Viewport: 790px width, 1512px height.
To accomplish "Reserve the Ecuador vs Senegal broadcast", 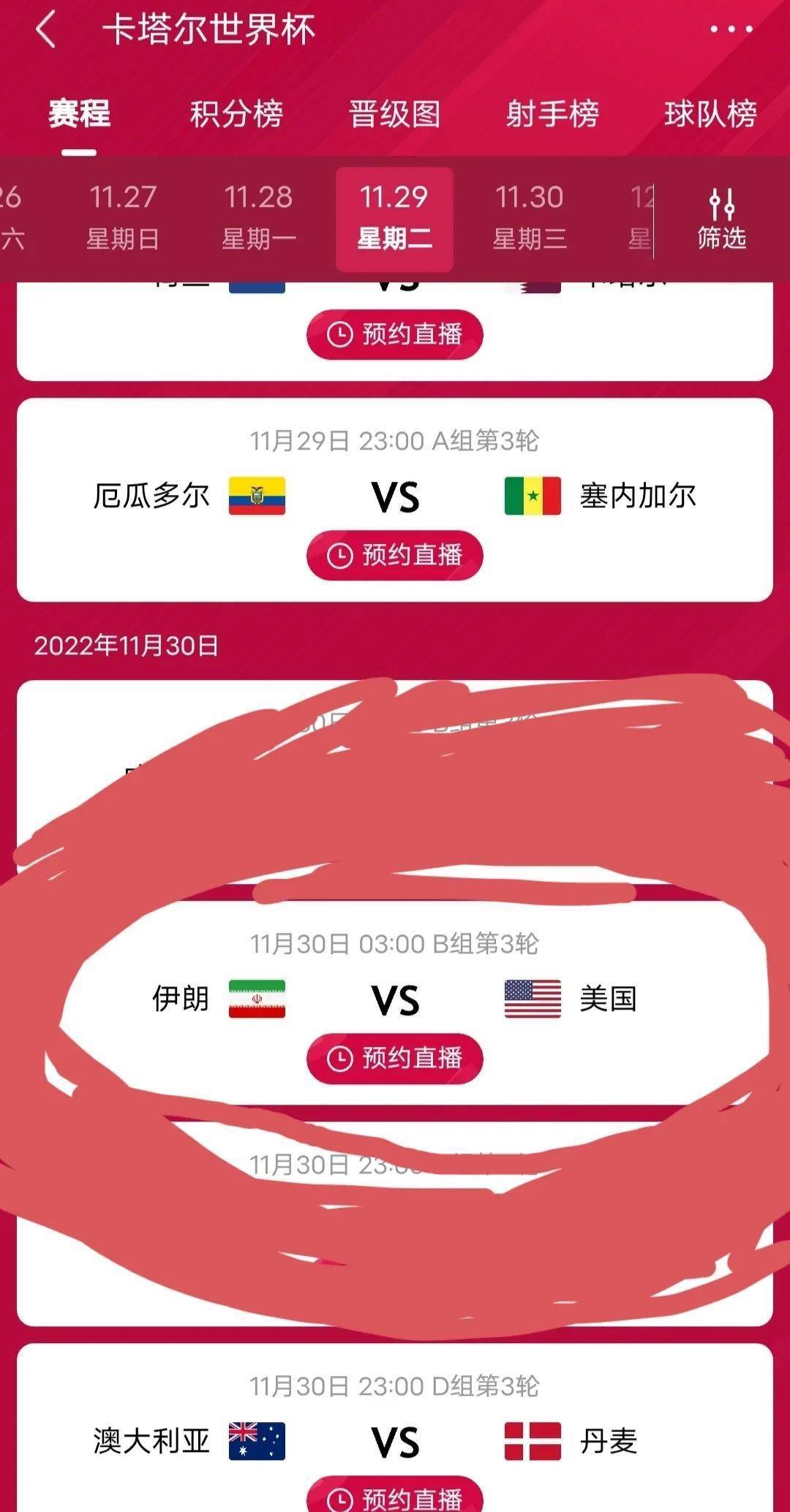I will (395, 556).
